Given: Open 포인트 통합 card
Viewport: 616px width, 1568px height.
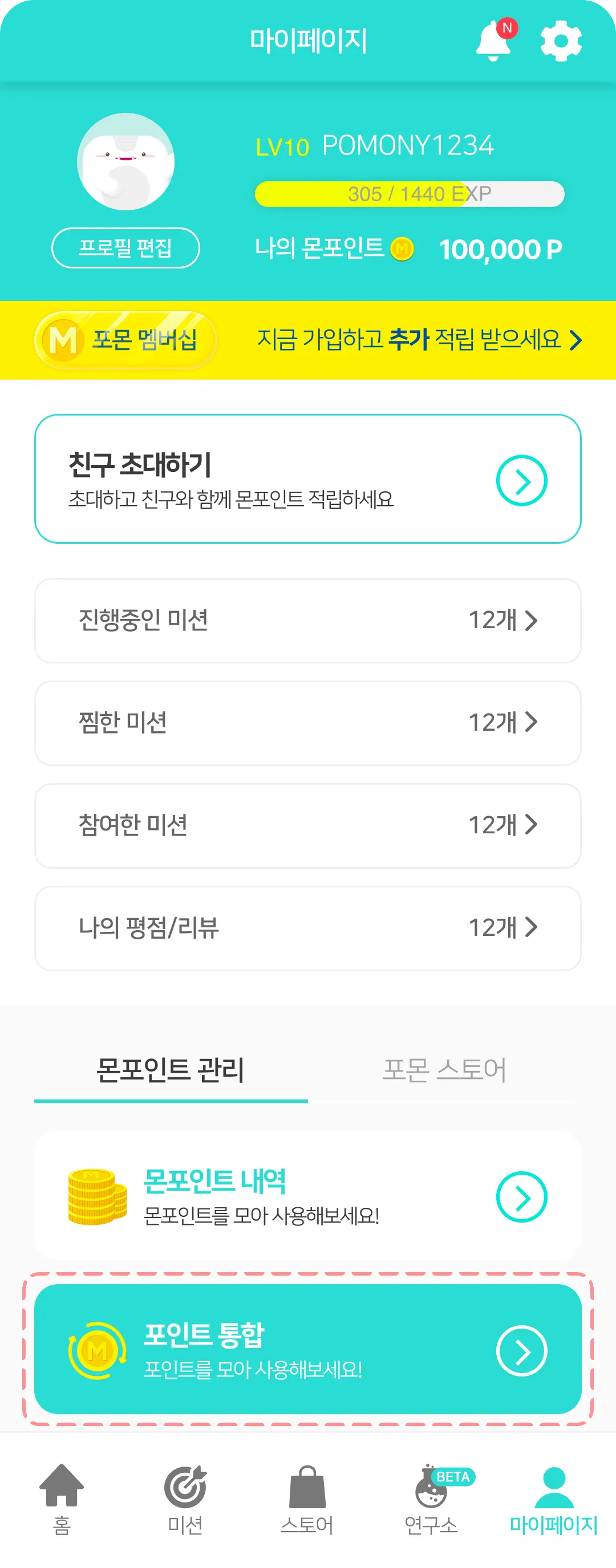Looking at the screenshot, I should tap(307, 1349).
